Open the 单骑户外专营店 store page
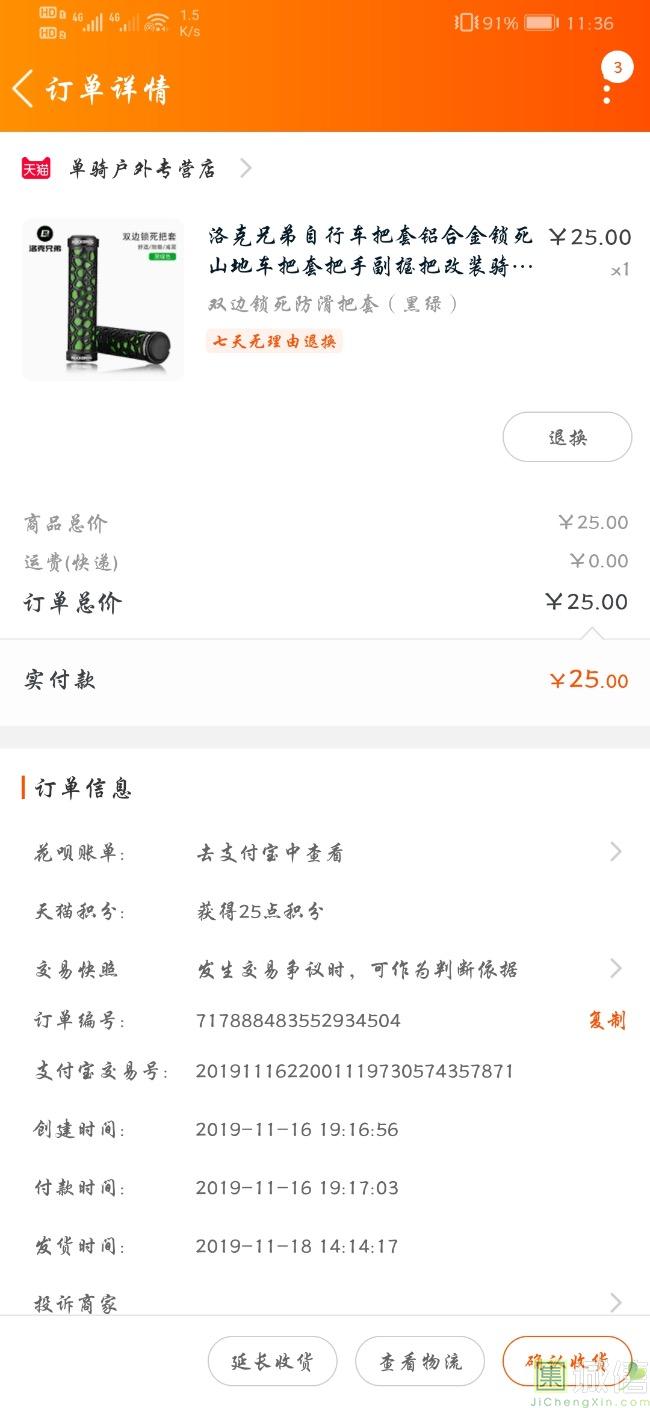The height and width of the screenshot is (1408, 650). (142, 169)
